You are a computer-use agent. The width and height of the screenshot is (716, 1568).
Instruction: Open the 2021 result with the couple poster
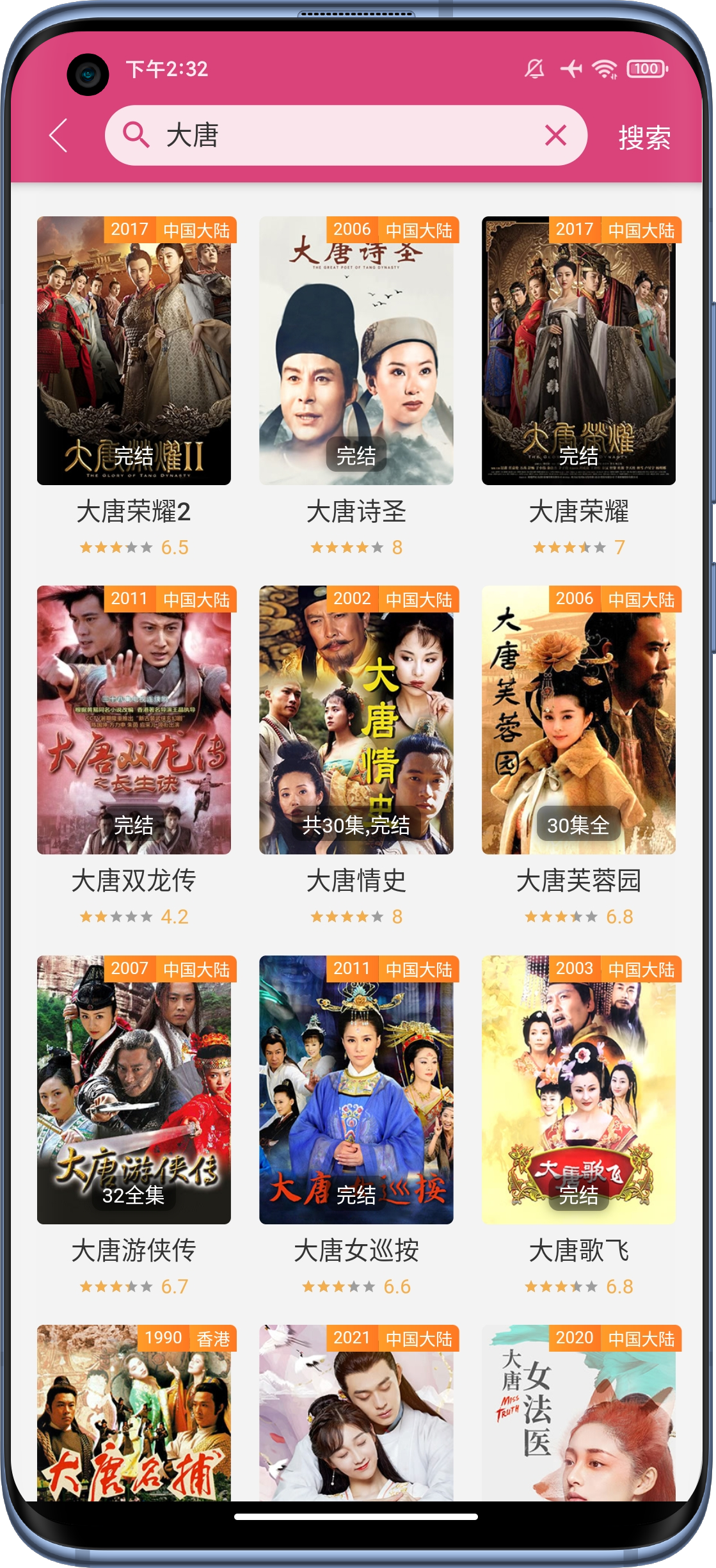356,1413
